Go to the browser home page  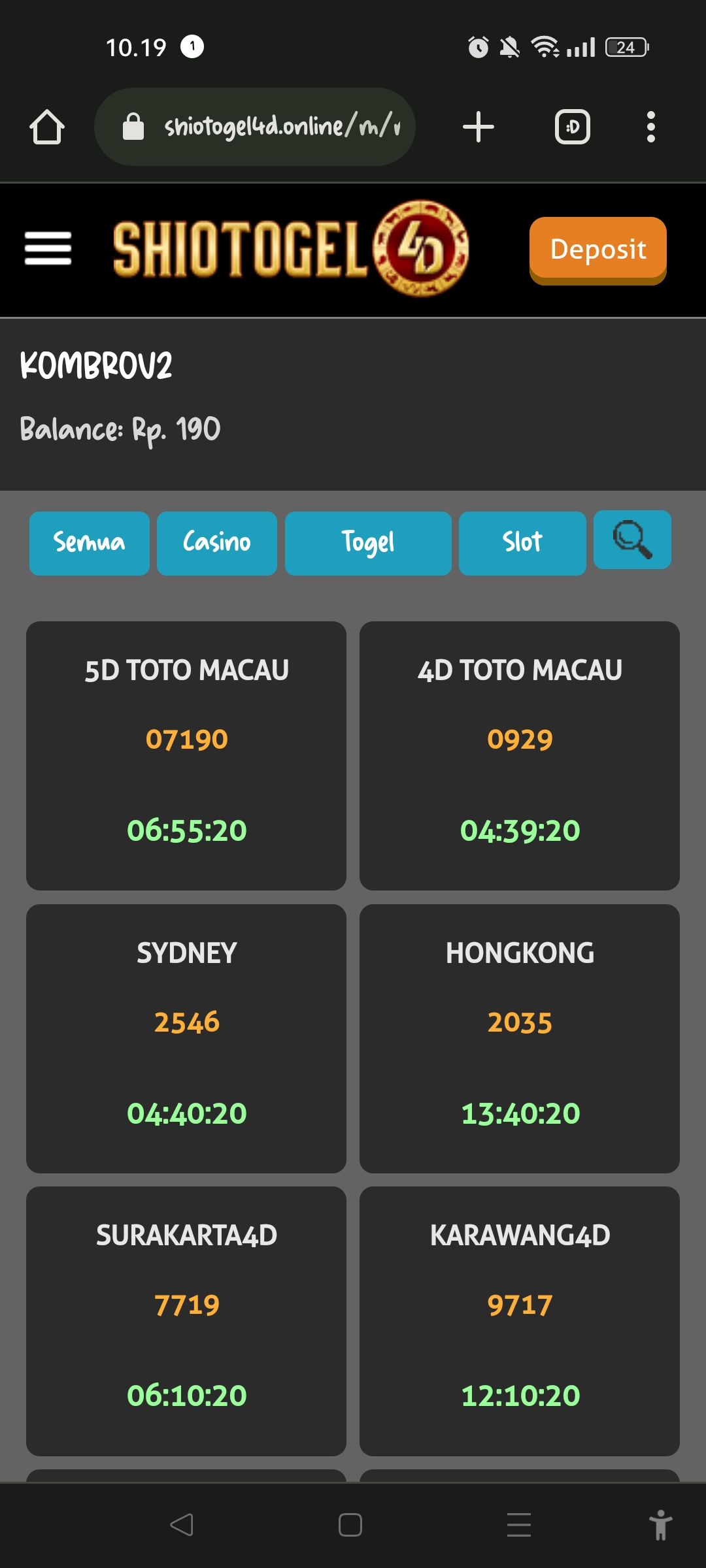(47, 127)
